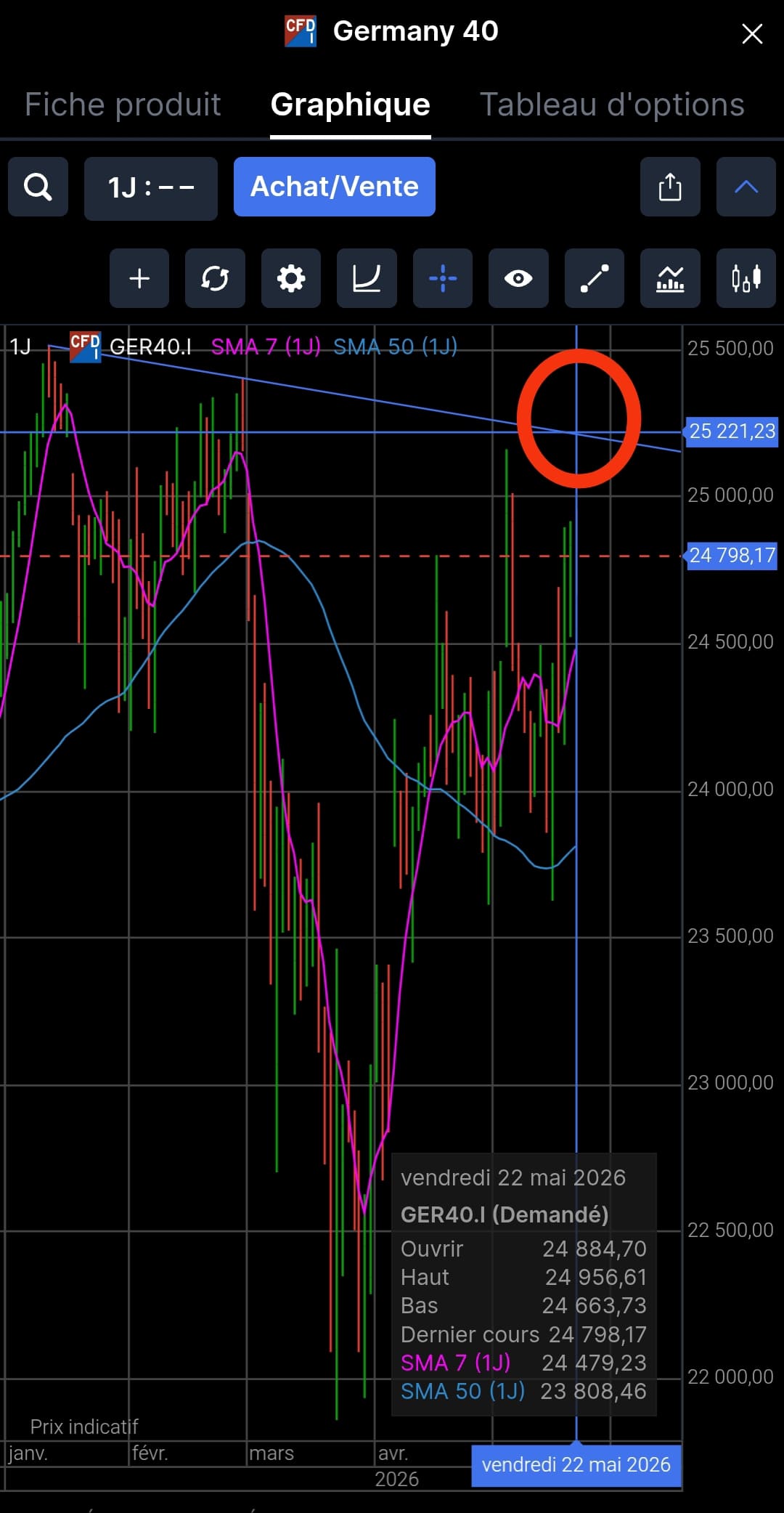Select the trend line drawing tool

595,278
